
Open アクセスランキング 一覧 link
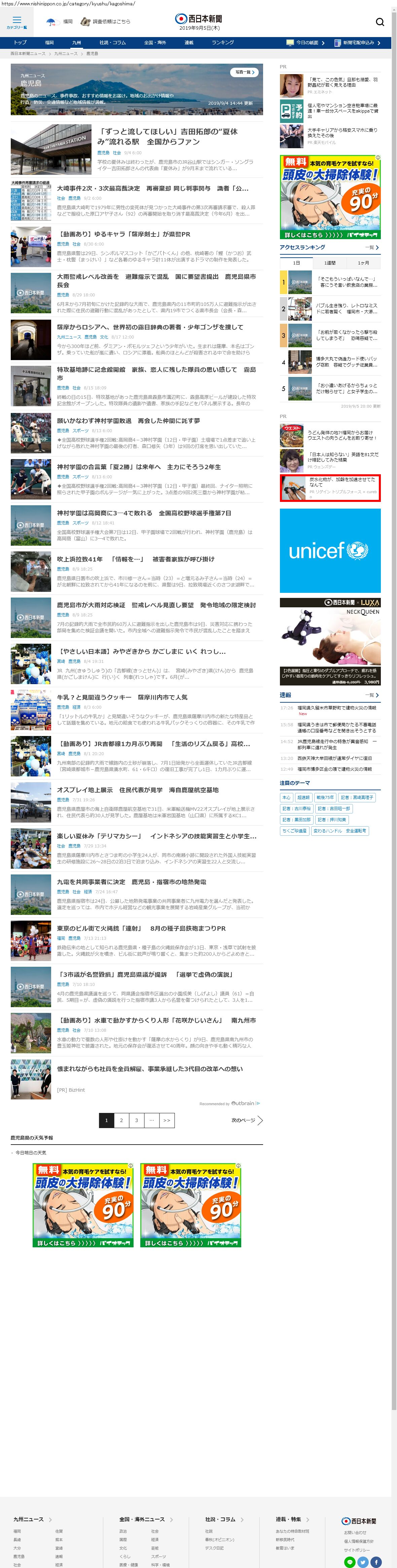(372, 248)
